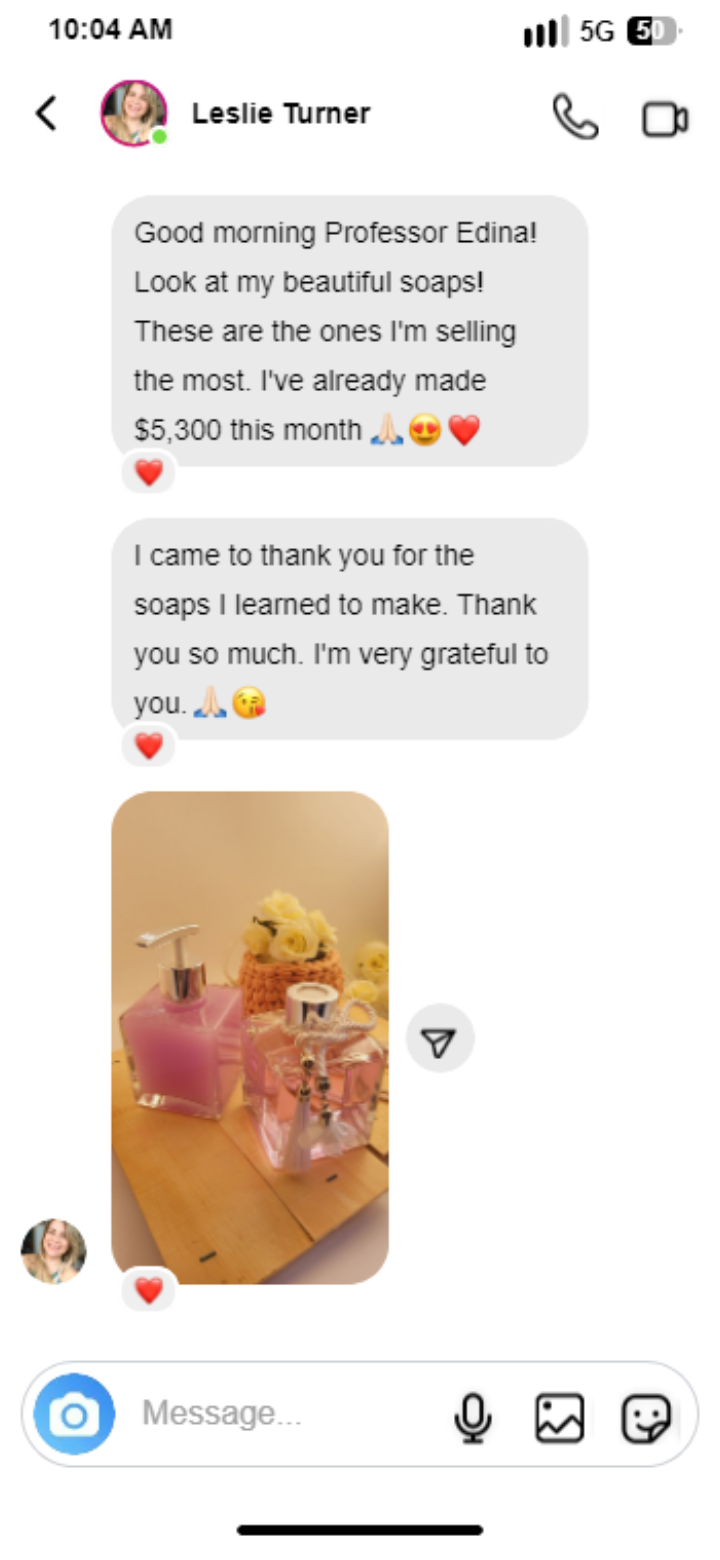Open the photo gallery picker
Screen dimensions: 720x1560
pyautogui.click(x=559, y=1418)
